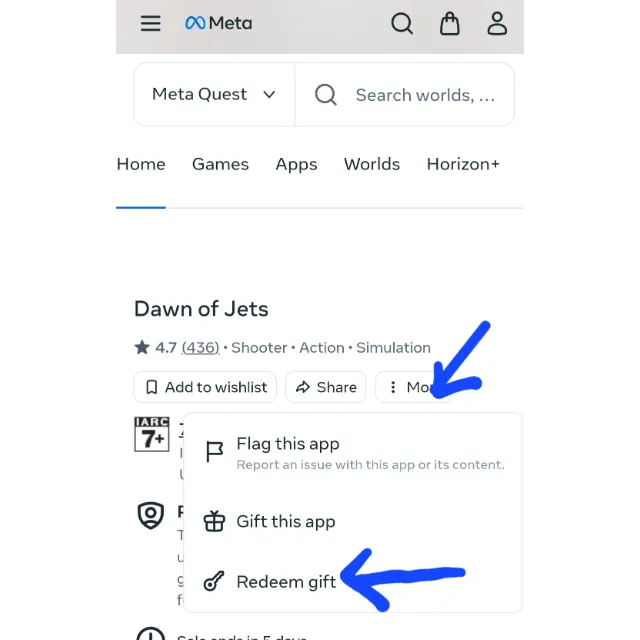The width and height of the screenshot is (640, 640).
Task: Open the shopping bag cart
Action: [450, 23]
